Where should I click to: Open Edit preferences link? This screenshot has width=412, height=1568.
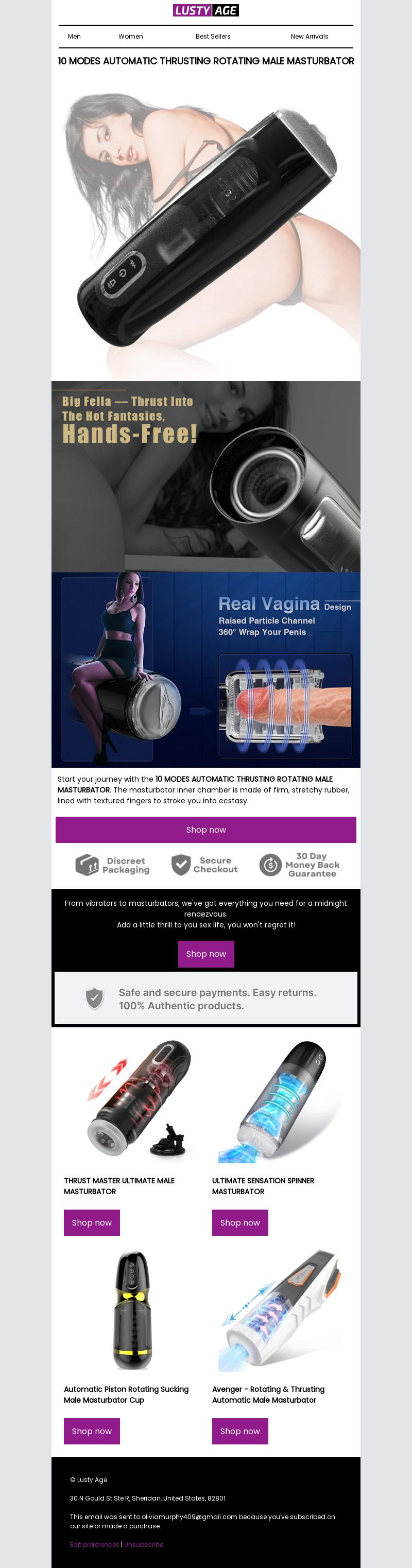[94, 1544]
